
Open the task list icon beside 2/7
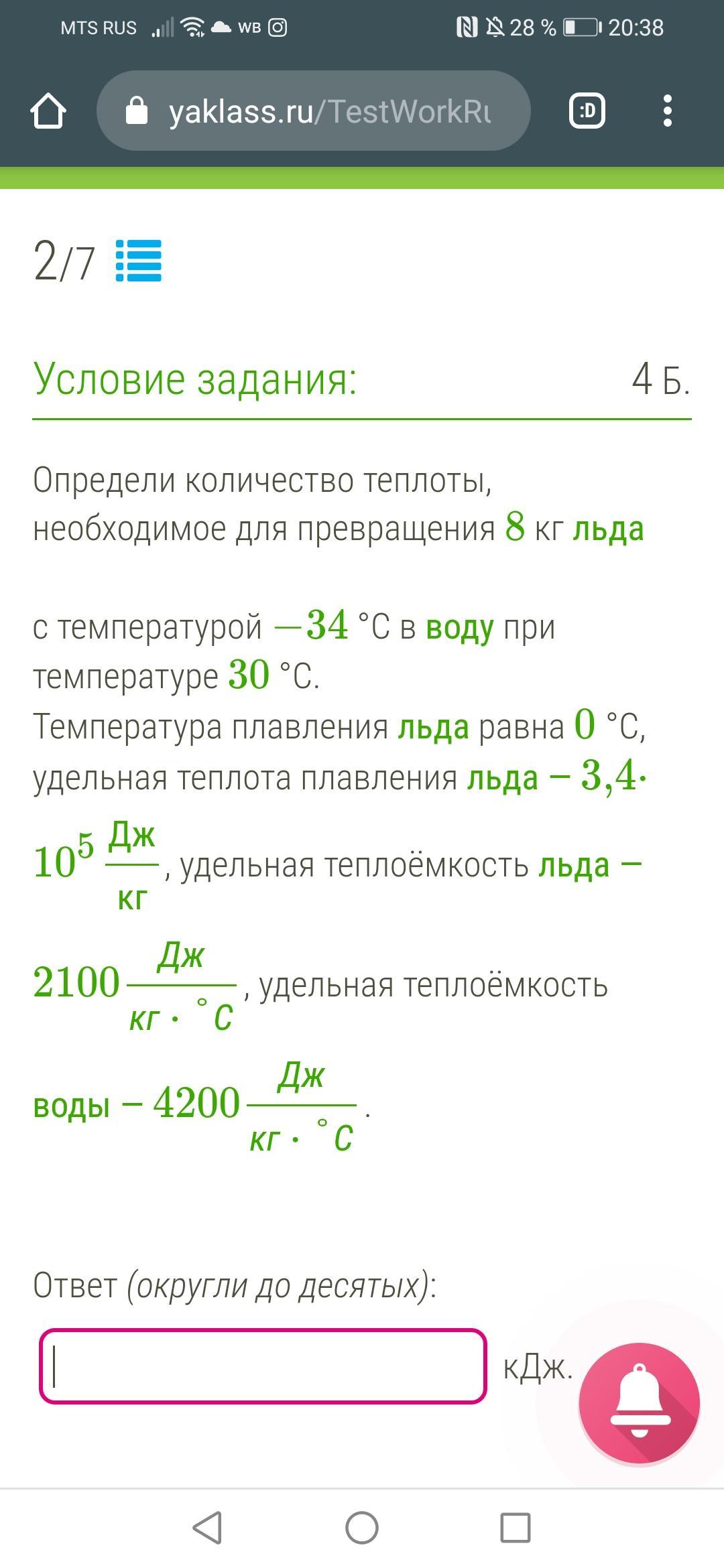[x=139, y=261]
